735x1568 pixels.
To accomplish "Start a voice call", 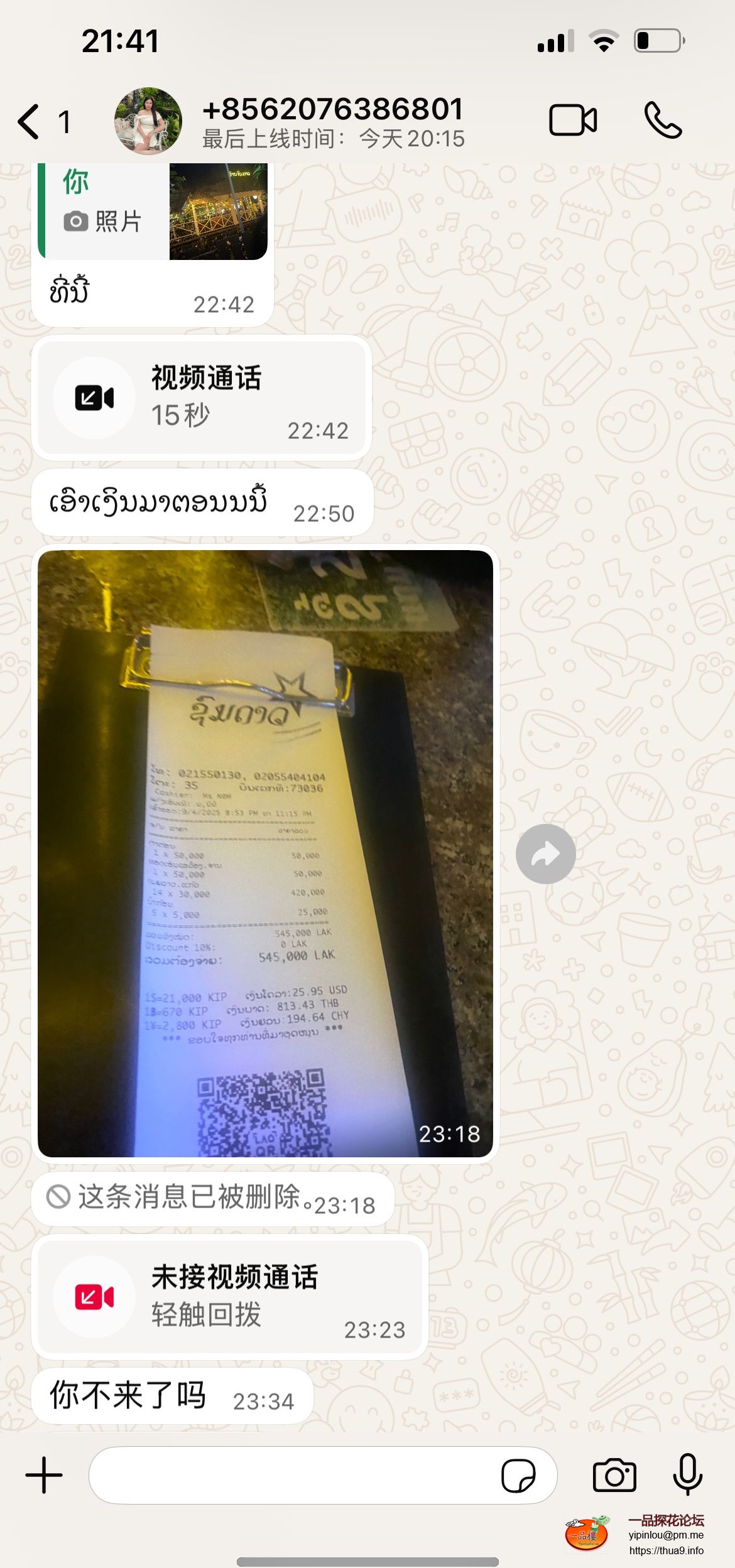I will (662, 120).
